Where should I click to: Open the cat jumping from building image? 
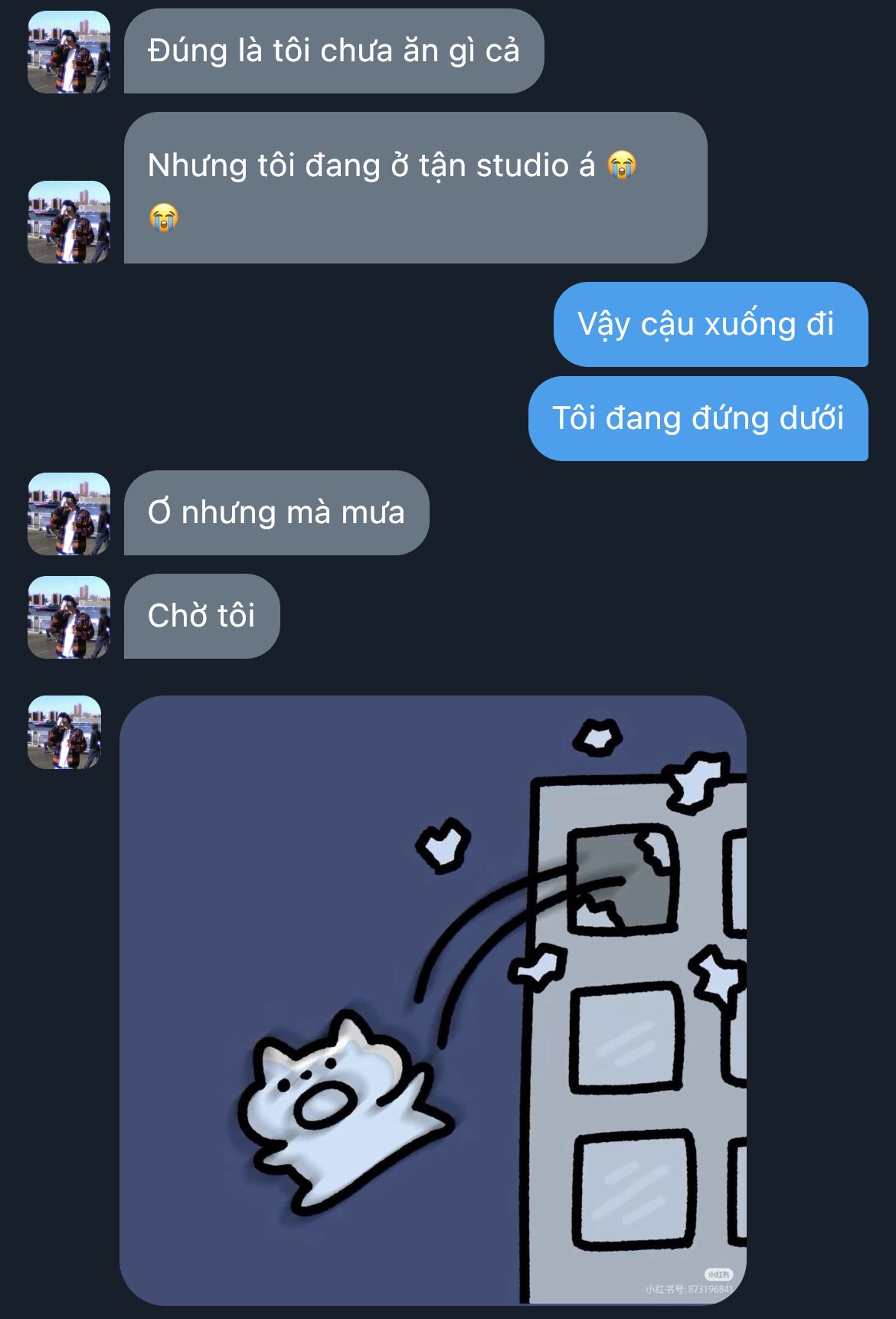tap(433, 1000)
